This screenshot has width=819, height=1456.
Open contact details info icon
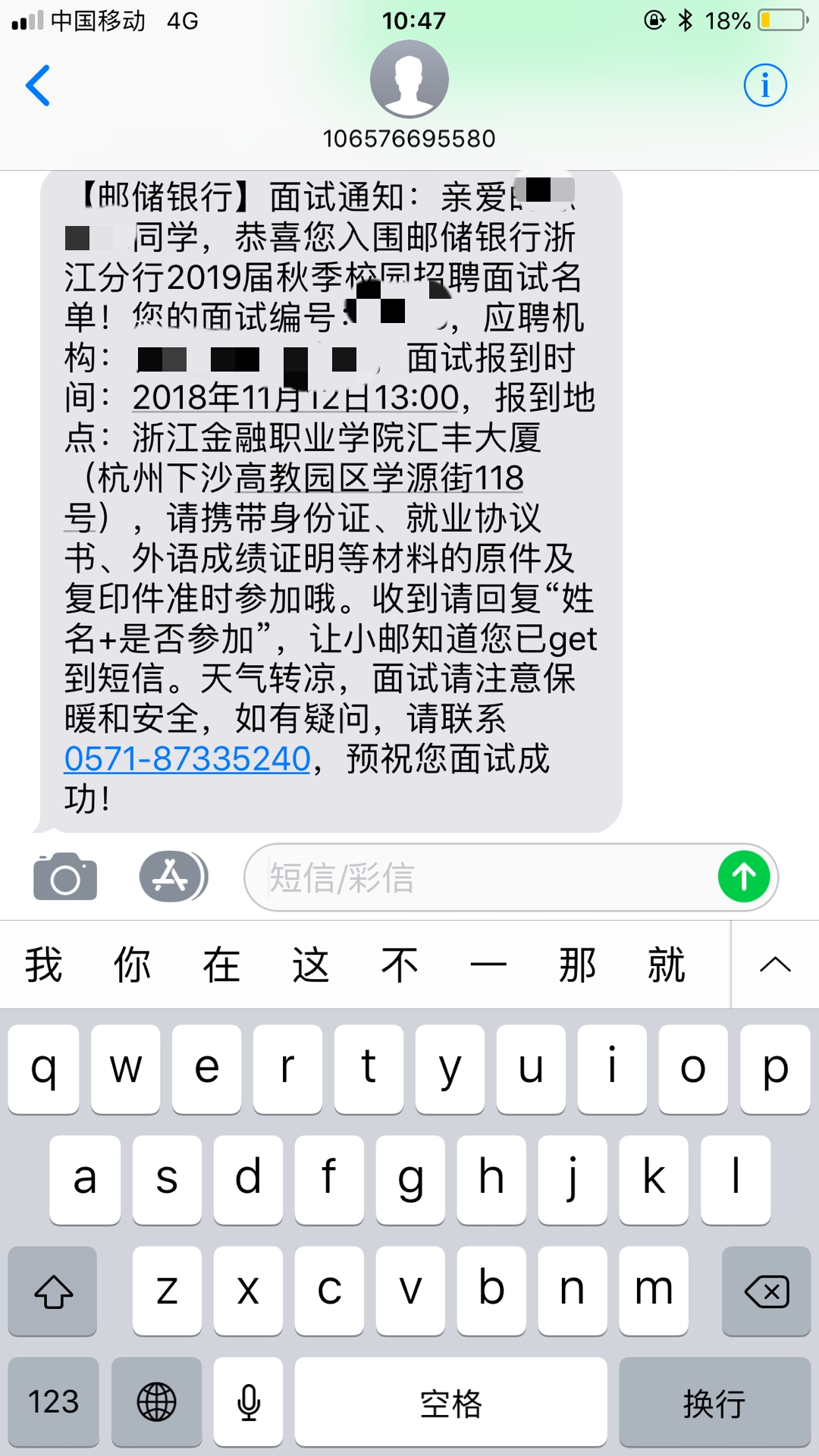(764, 85)
